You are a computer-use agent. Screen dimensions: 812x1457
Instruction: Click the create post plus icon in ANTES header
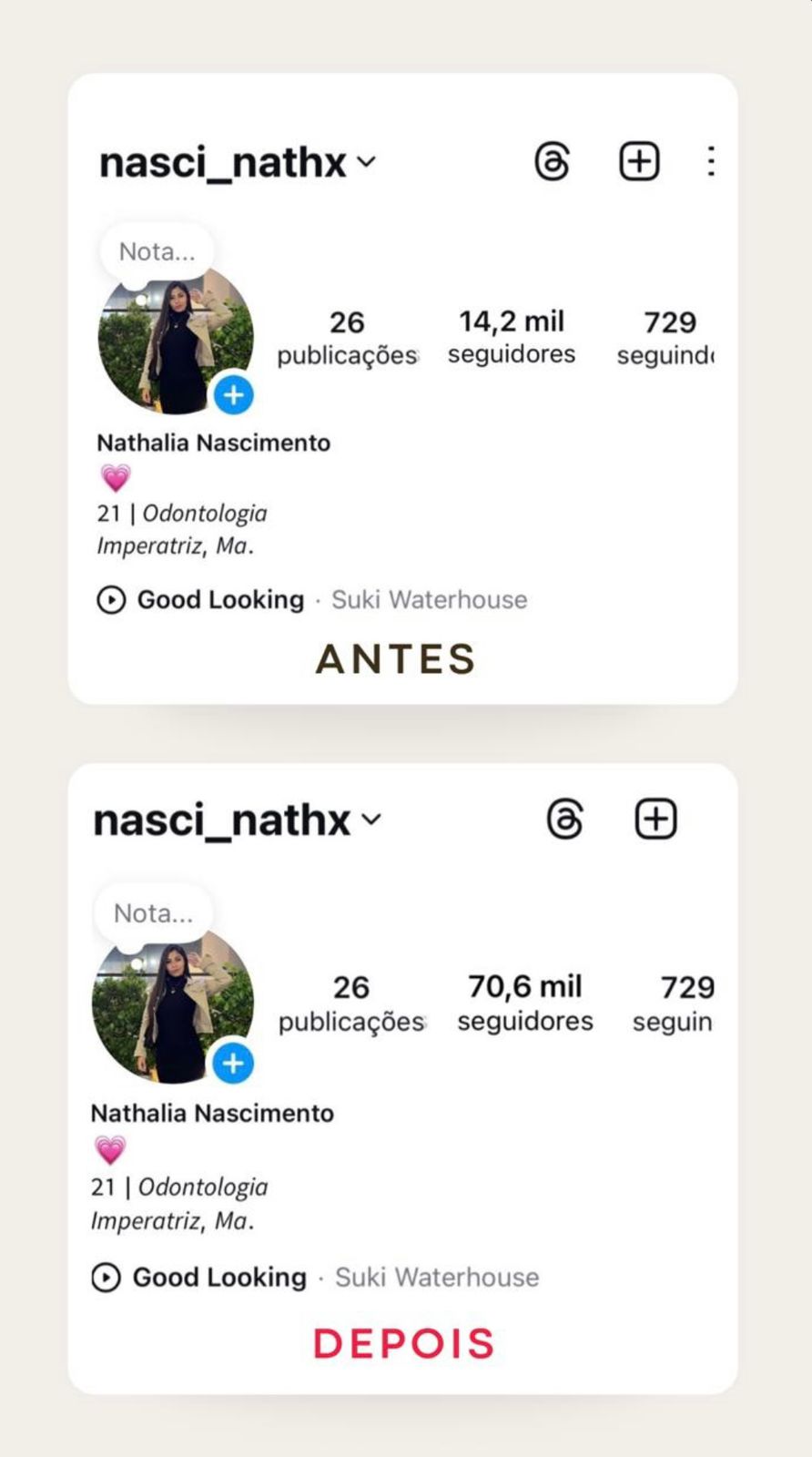point(640,160)
